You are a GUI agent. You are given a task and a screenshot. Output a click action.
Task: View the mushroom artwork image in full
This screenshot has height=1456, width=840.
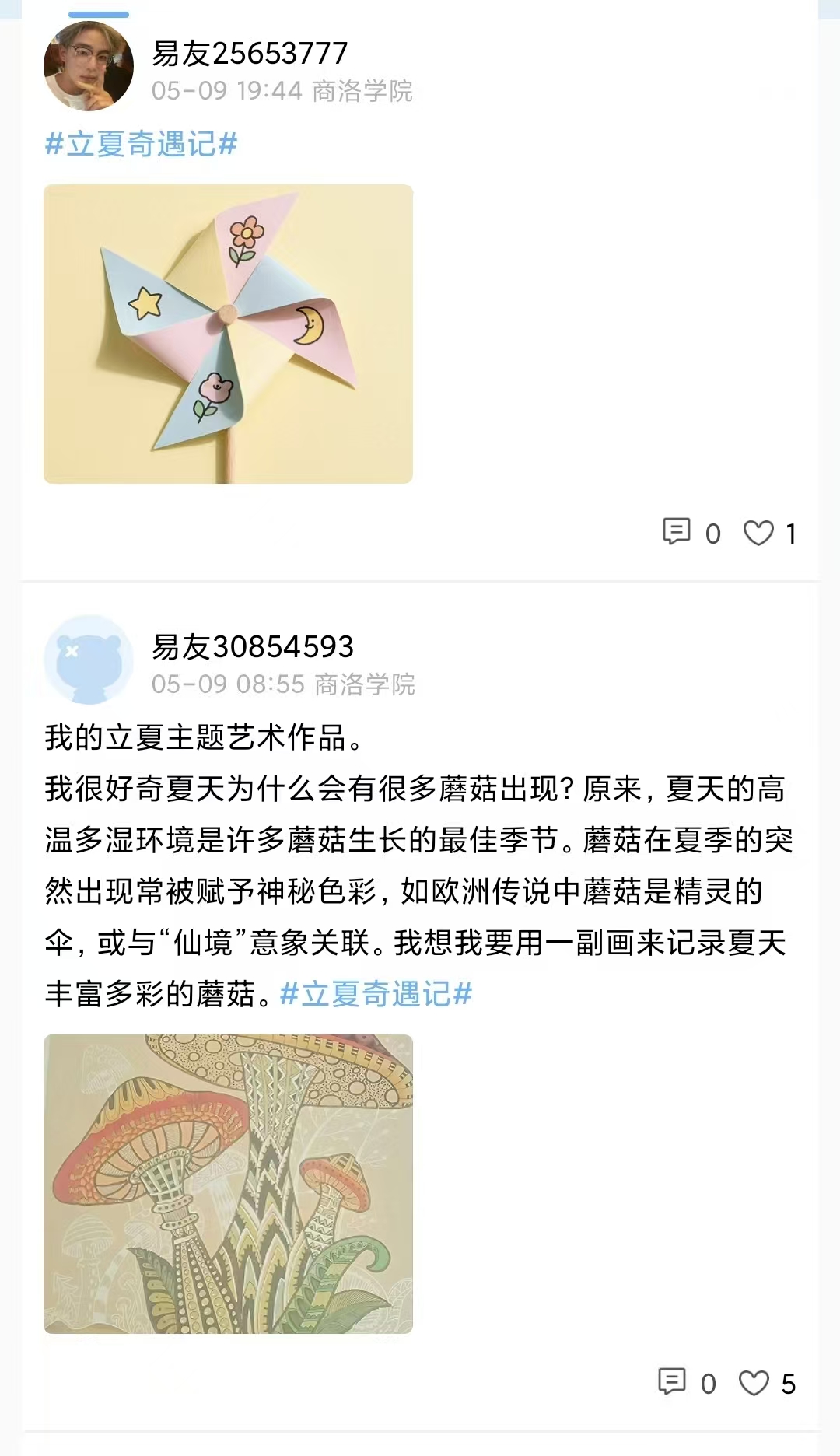click(x=228, y=1184)
